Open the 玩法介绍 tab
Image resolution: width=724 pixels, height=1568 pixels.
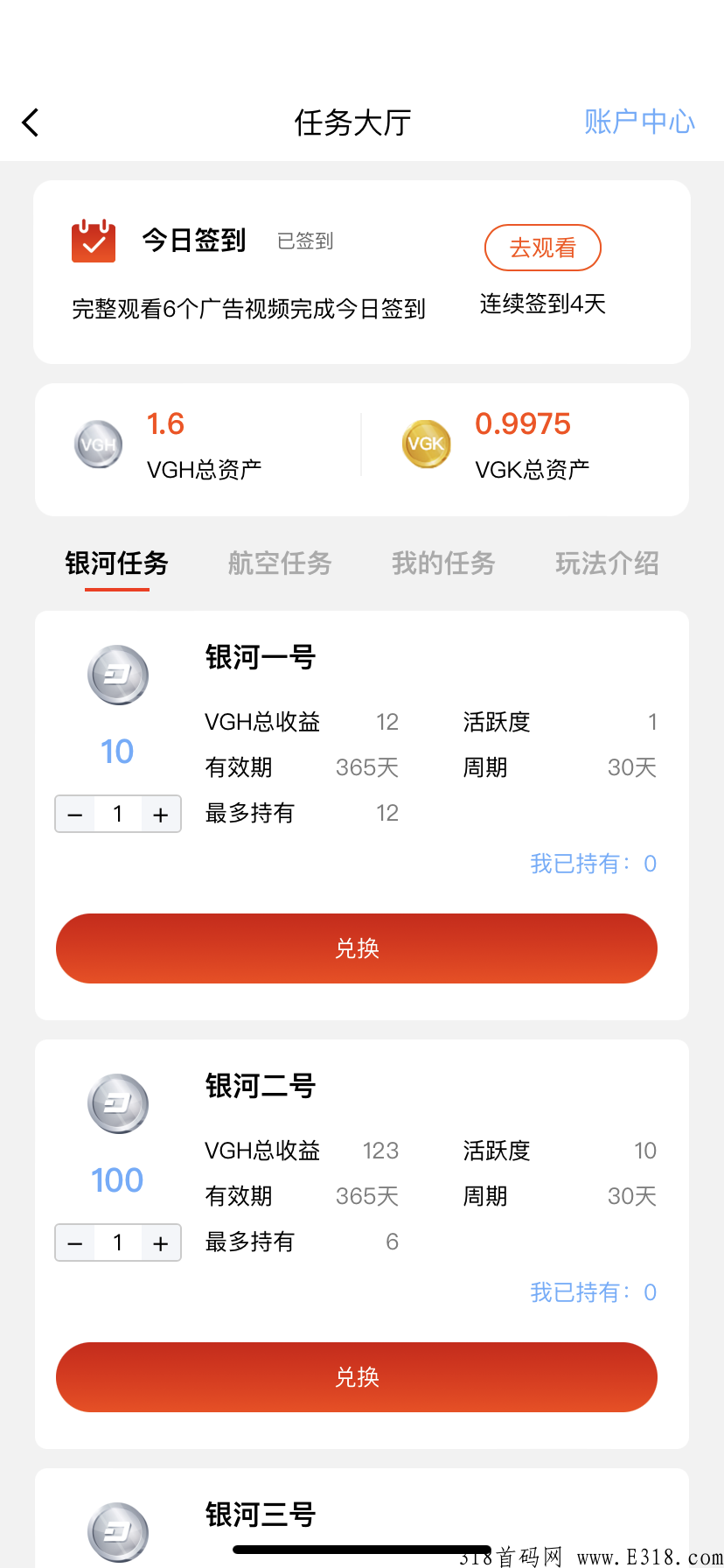tap(607, 563)
